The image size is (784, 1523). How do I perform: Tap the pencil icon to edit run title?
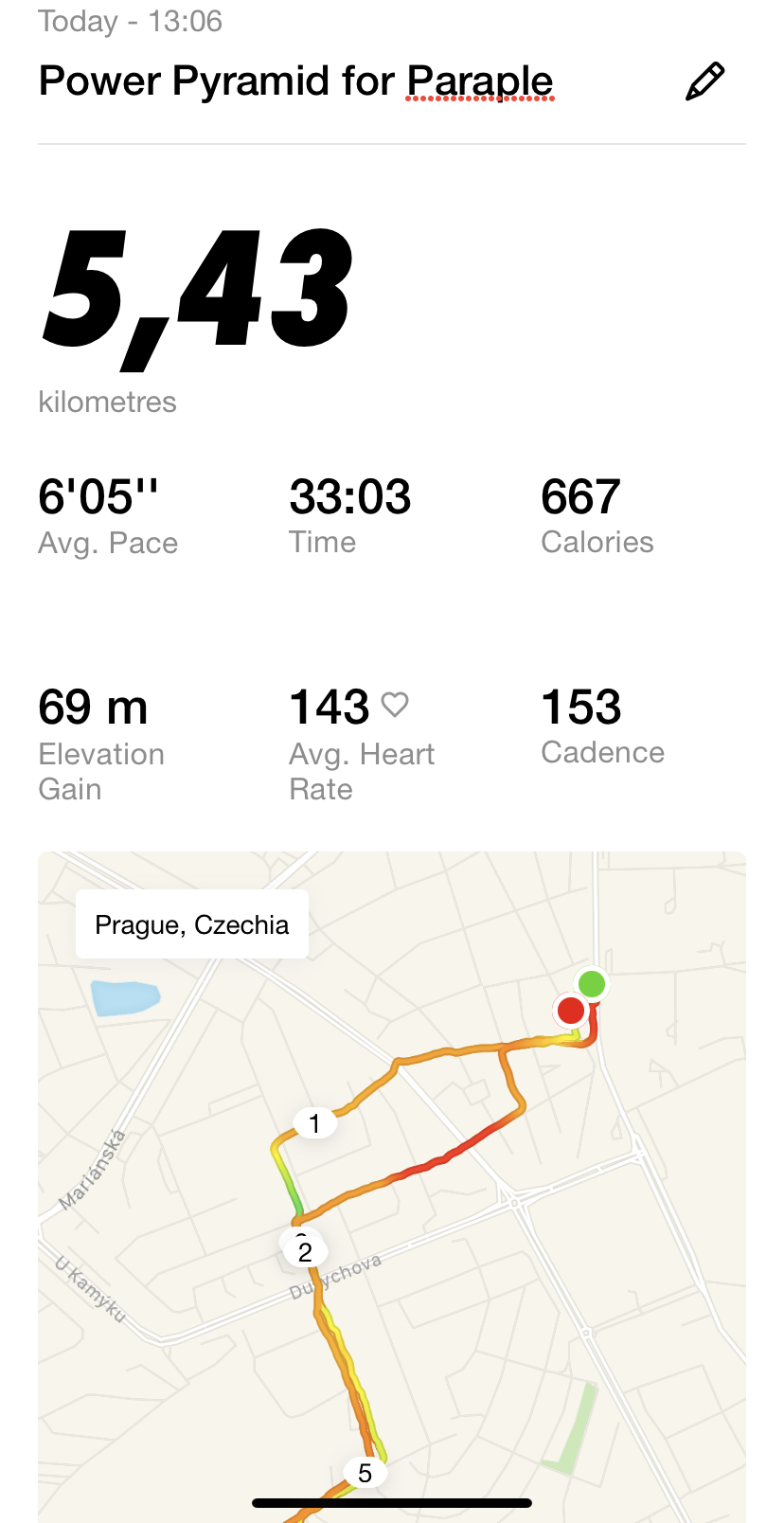point(704,81)
